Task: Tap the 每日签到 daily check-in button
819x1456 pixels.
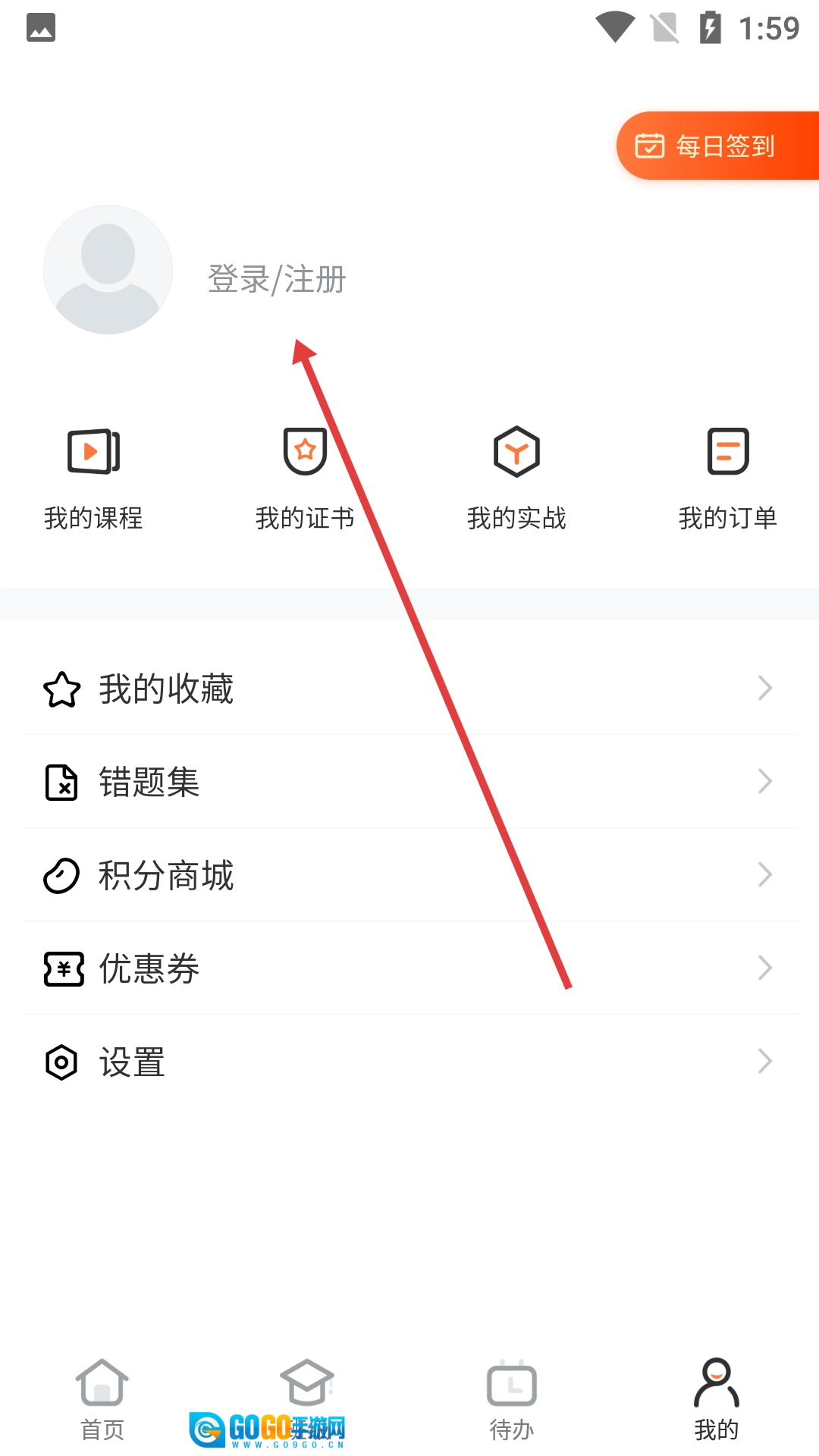Action: coord(717,146)
